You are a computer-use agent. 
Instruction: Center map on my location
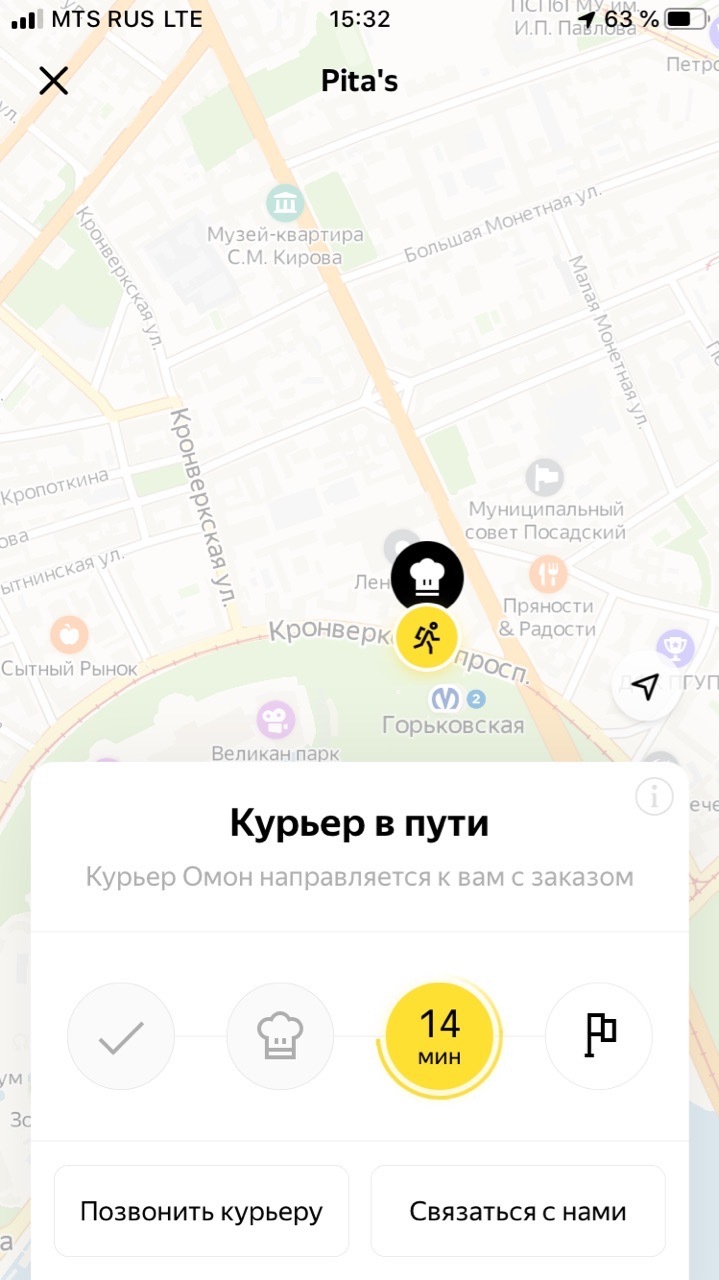646,687
